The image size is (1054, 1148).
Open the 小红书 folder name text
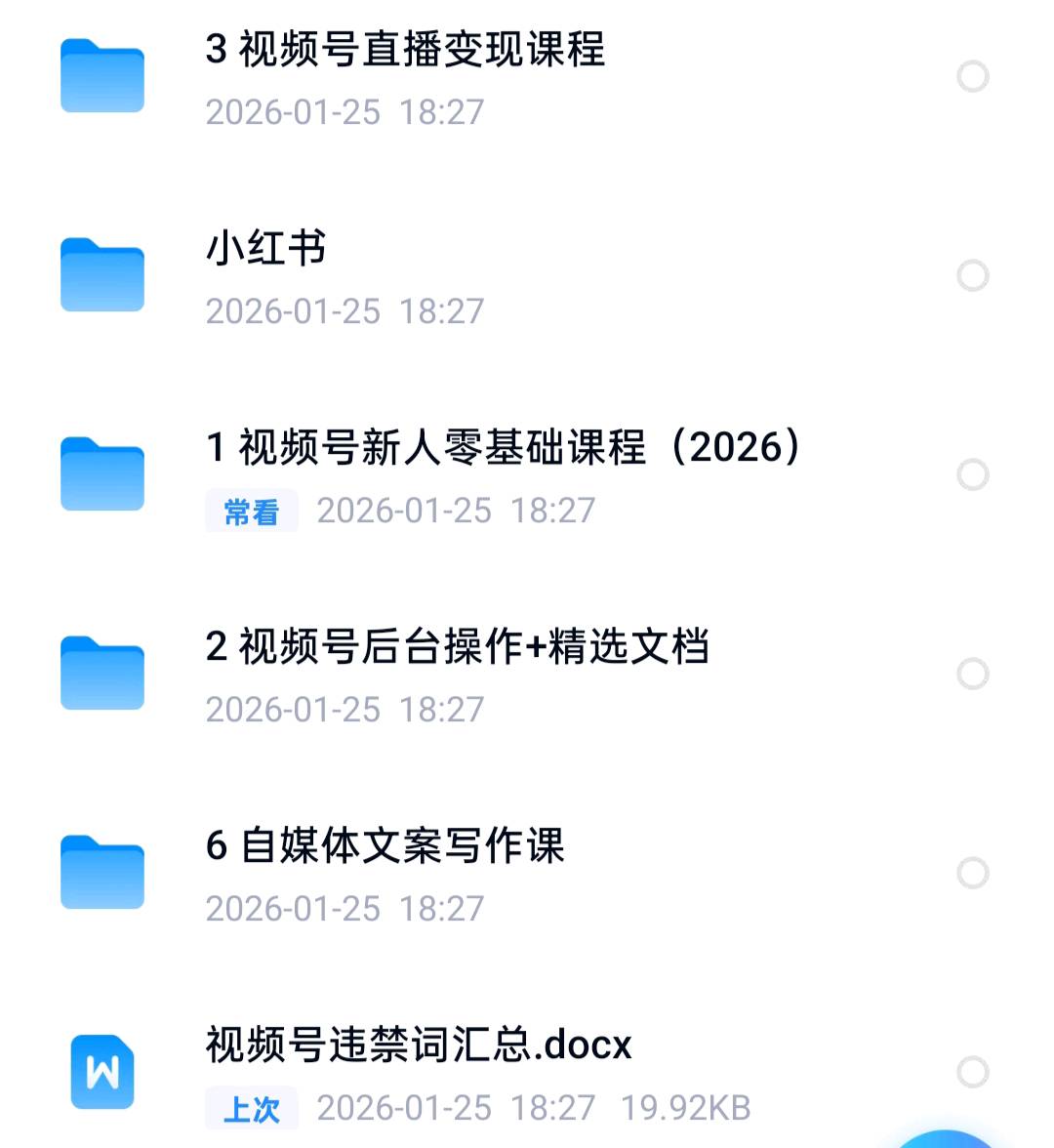pyautogui.click(x=264, y=249)
